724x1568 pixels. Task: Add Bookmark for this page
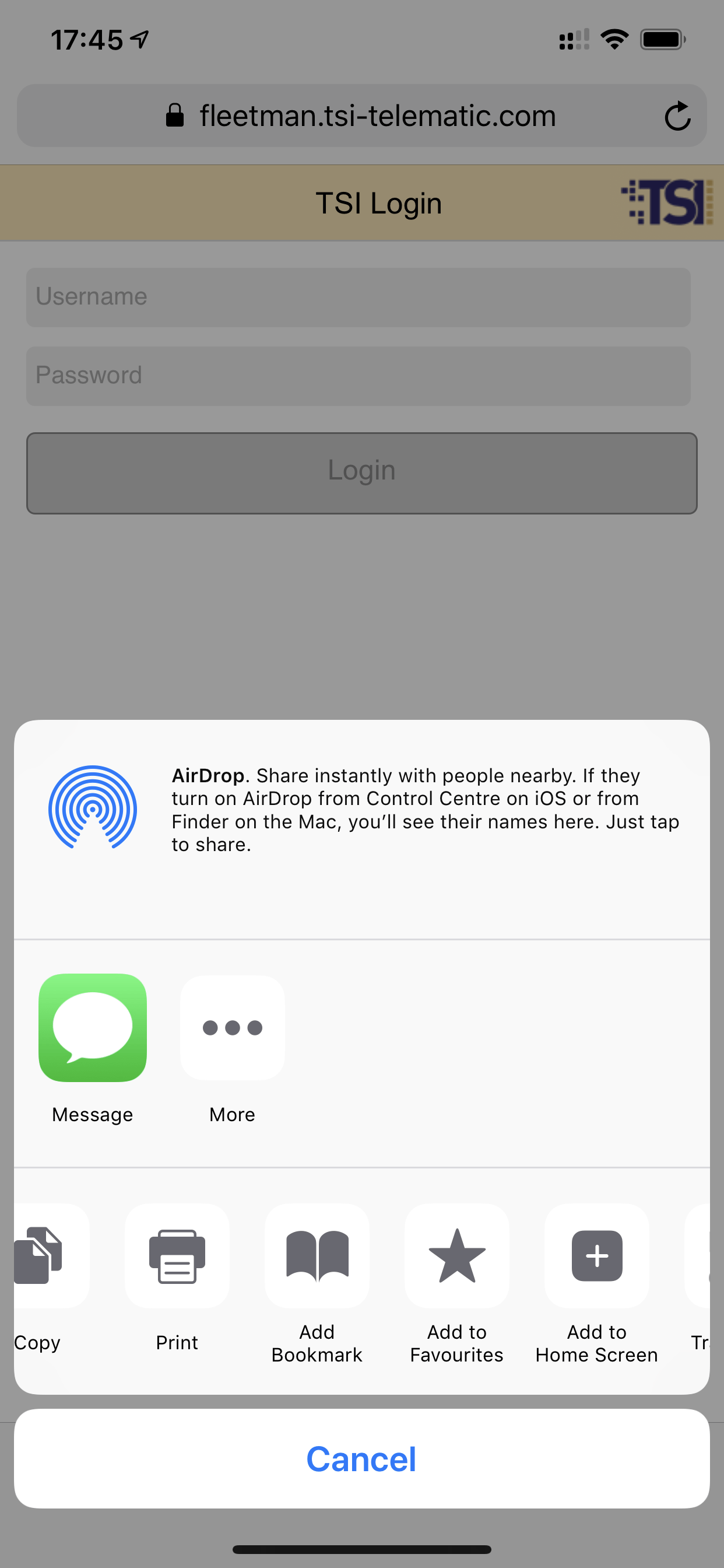pos(317,1255)
